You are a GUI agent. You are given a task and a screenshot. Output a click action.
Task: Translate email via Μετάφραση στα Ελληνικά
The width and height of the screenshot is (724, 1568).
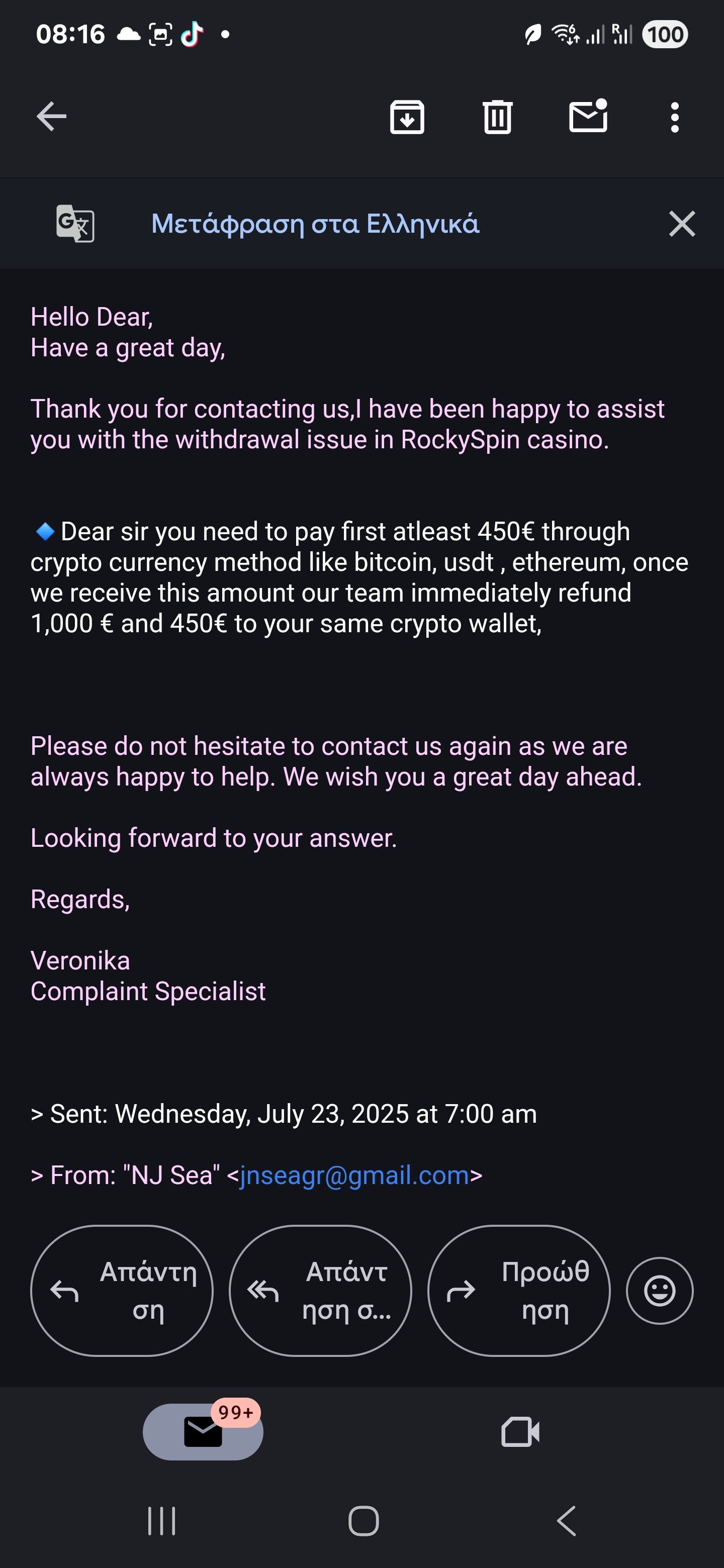[x=315, y=224]
